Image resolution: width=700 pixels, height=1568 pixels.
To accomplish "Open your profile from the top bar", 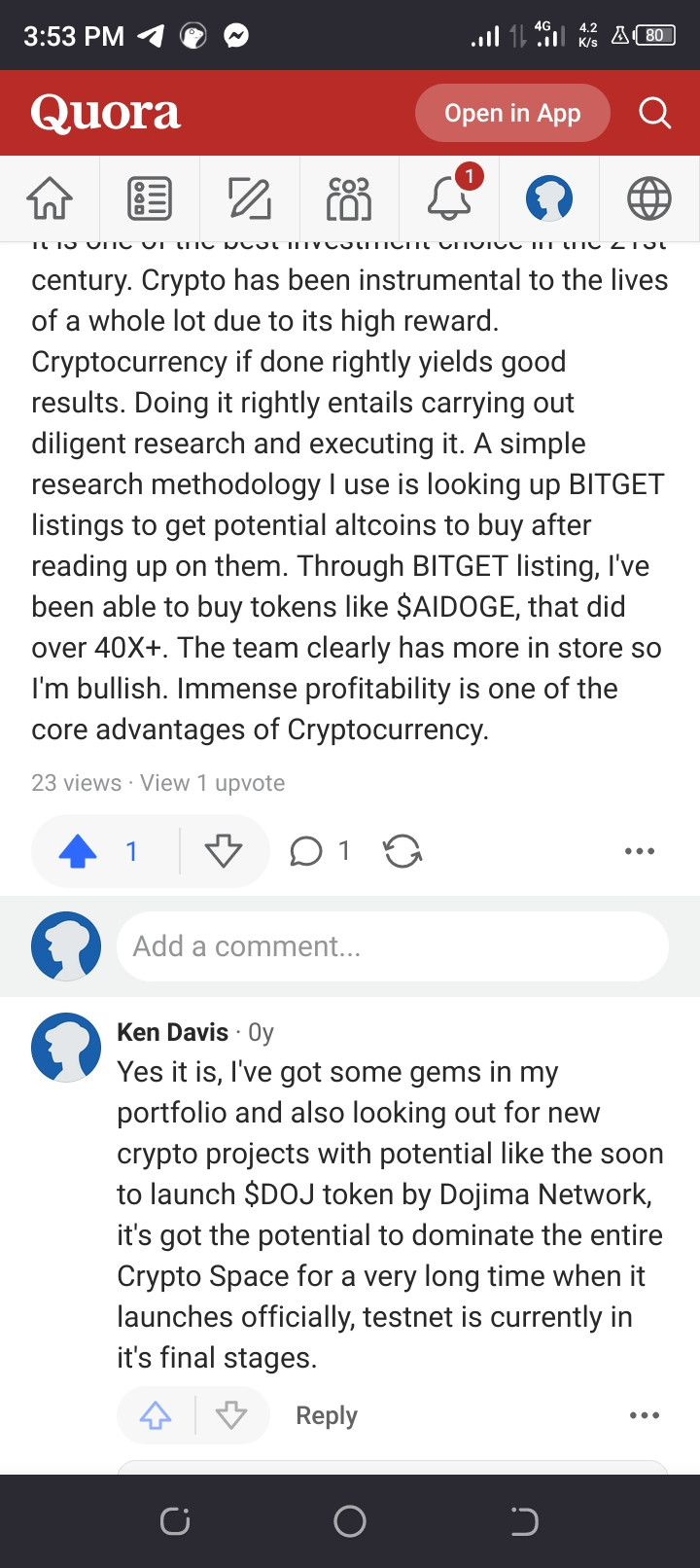I will pyautogui.click(x=549, y=198).
